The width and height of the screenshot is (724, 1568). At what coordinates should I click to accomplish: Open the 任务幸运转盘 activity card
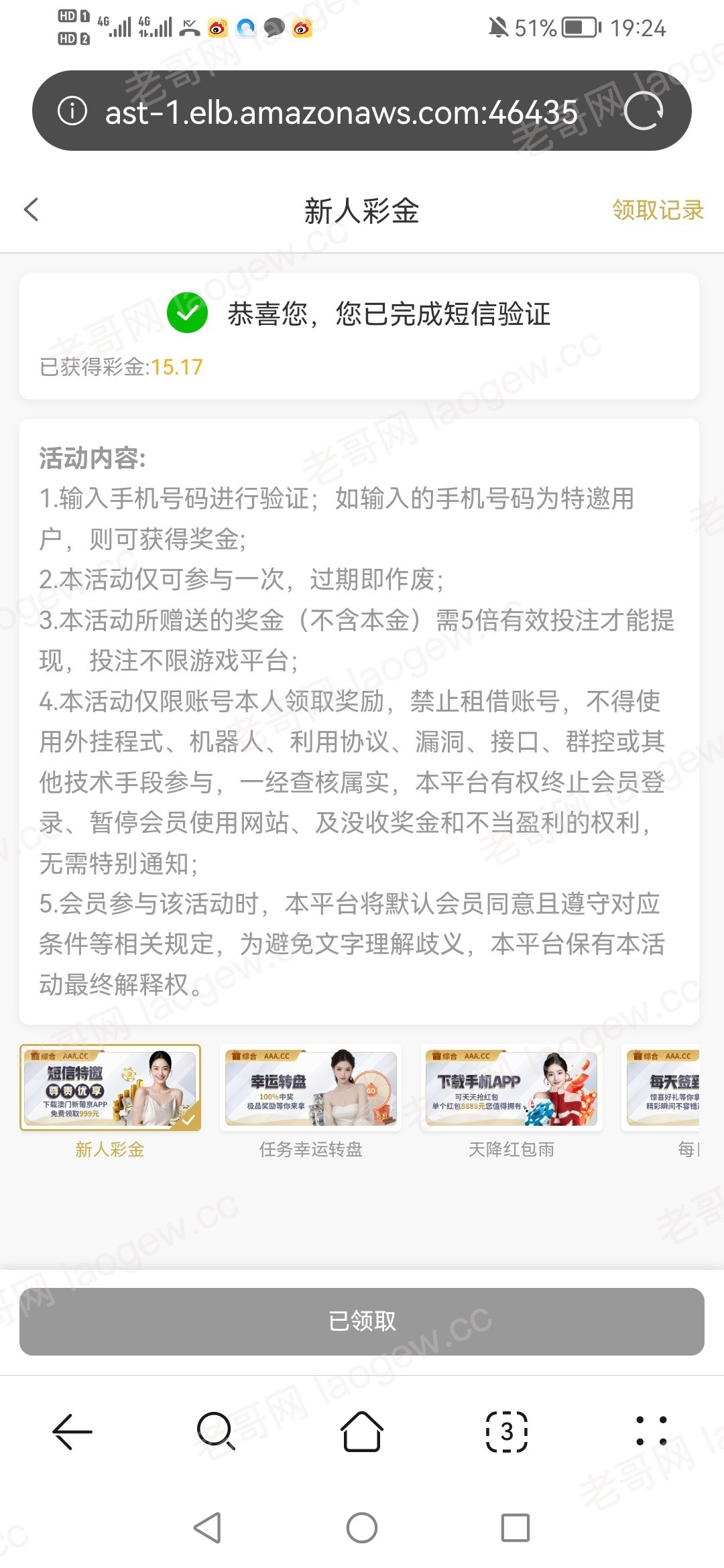tap(310, 1088)
